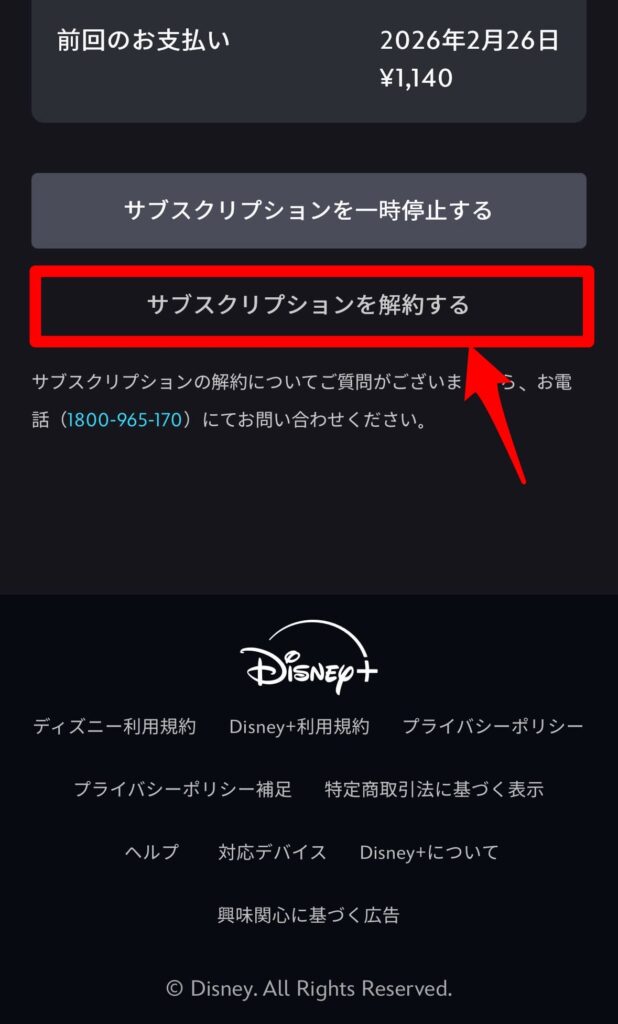Open 特定商取引法に基づく表示 link

[x=434, y=789]
